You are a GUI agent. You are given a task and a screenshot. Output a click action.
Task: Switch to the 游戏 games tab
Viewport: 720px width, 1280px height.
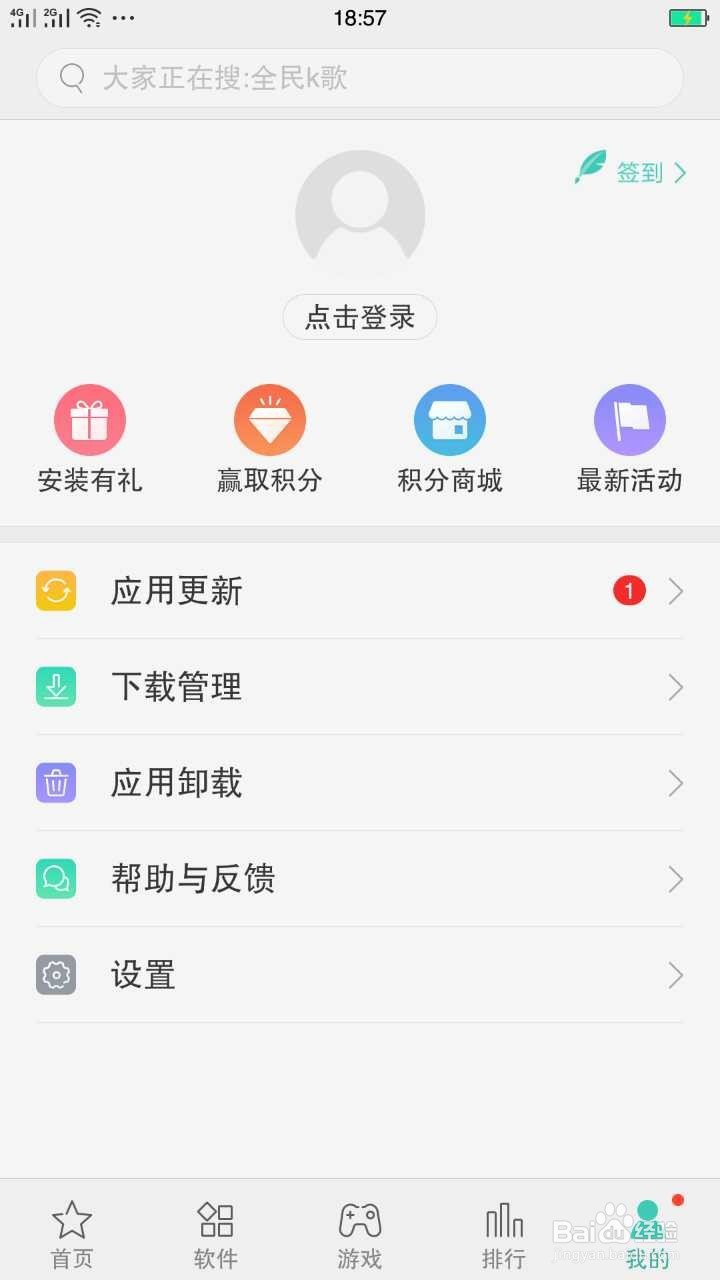coord(360,1235)
